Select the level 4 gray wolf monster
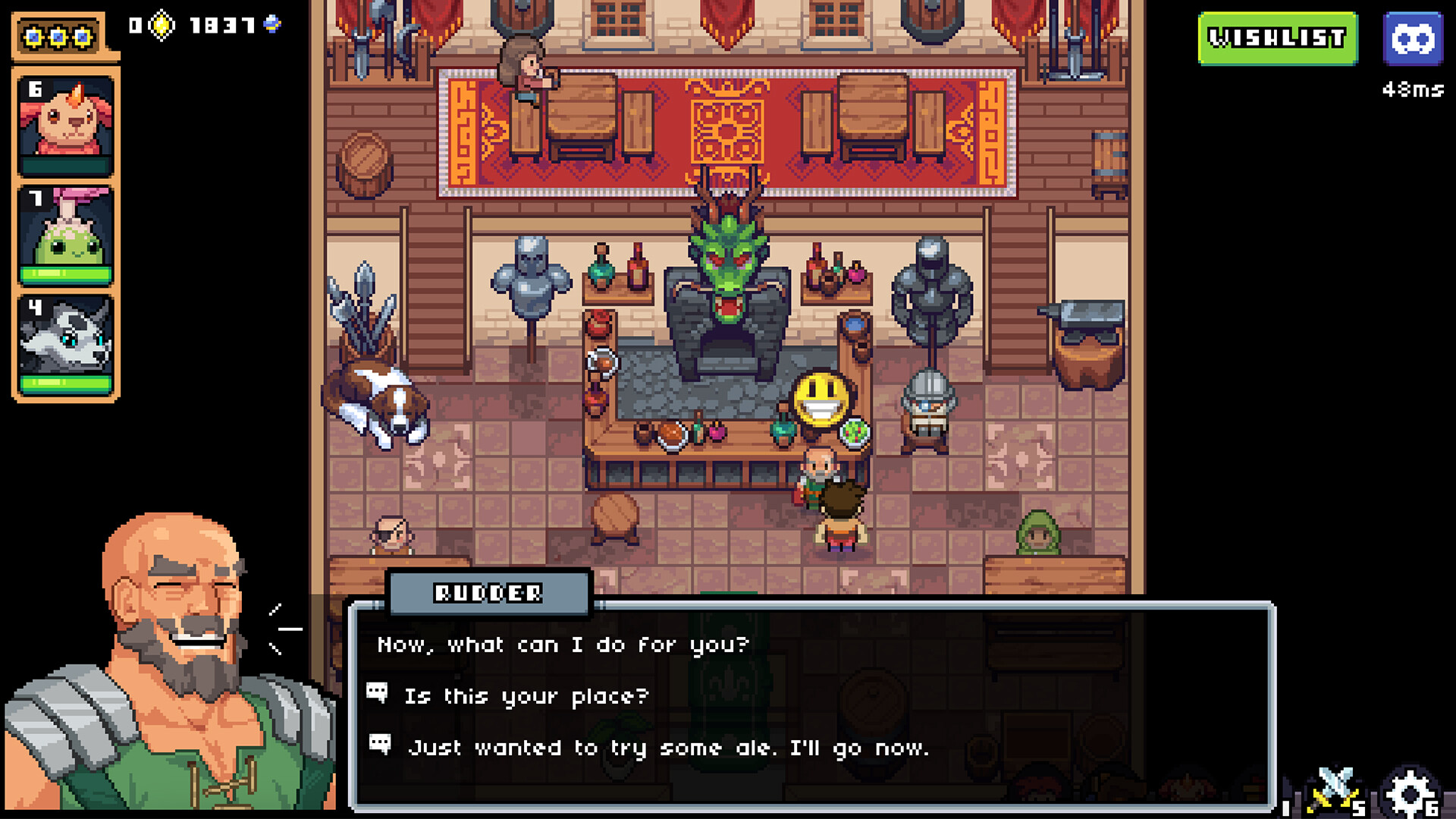Image resolution: width=1456 pixels, height=819 pixels. coord(66,344)
